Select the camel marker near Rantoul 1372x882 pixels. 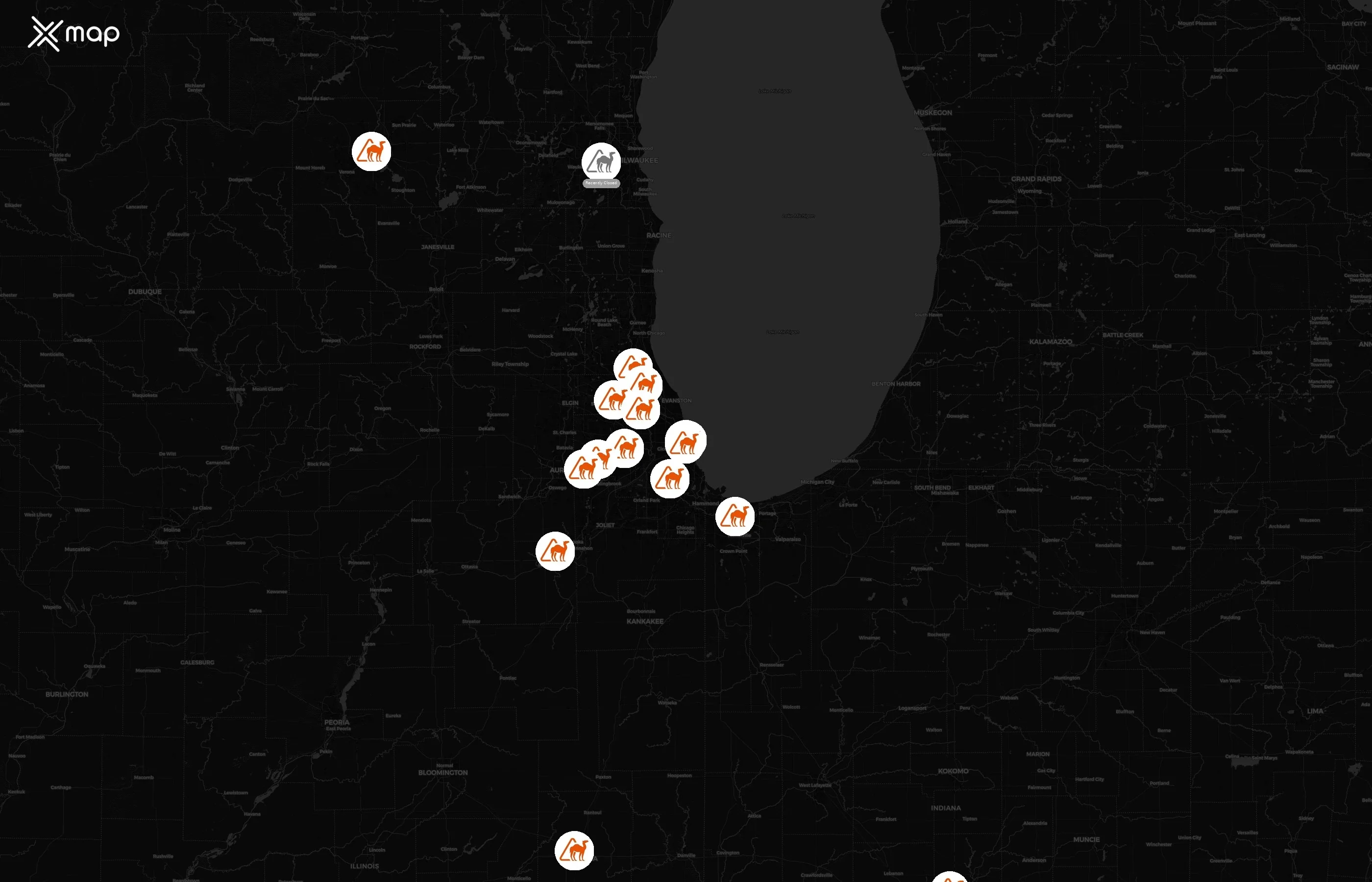pyautogui.click(x=574, y=851)
